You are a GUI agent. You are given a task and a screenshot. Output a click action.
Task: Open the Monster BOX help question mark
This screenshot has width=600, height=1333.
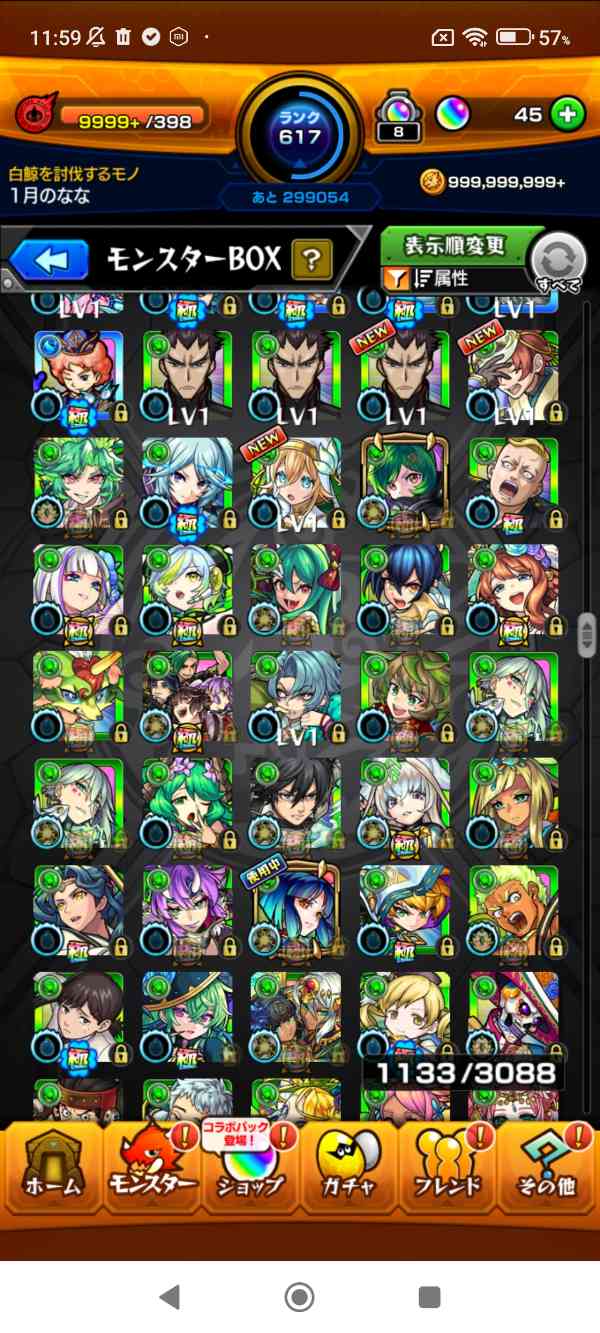click(312, 261)
